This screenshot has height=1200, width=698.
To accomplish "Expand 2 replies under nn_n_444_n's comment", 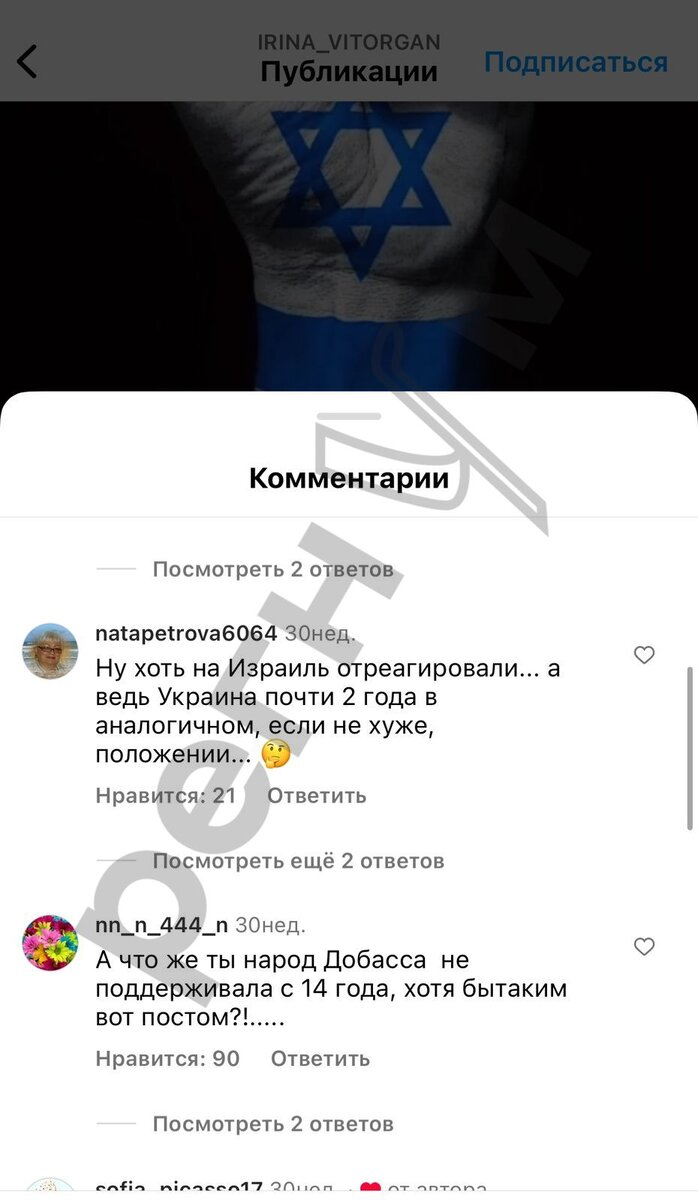I will pyautogui.click(x=273, y=1124).
